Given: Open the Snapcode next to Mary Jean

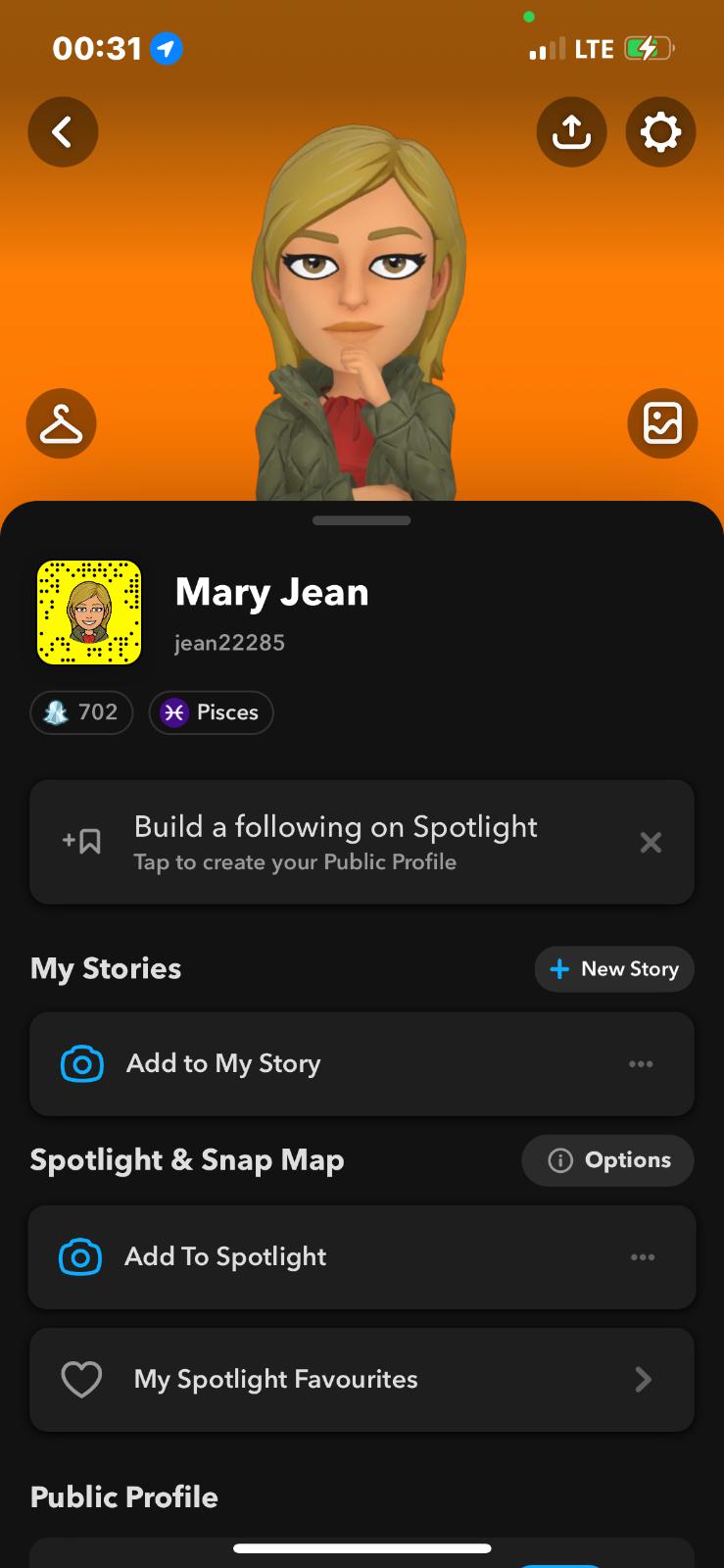Looking at the screenshot, I should [x=89, y=612].
